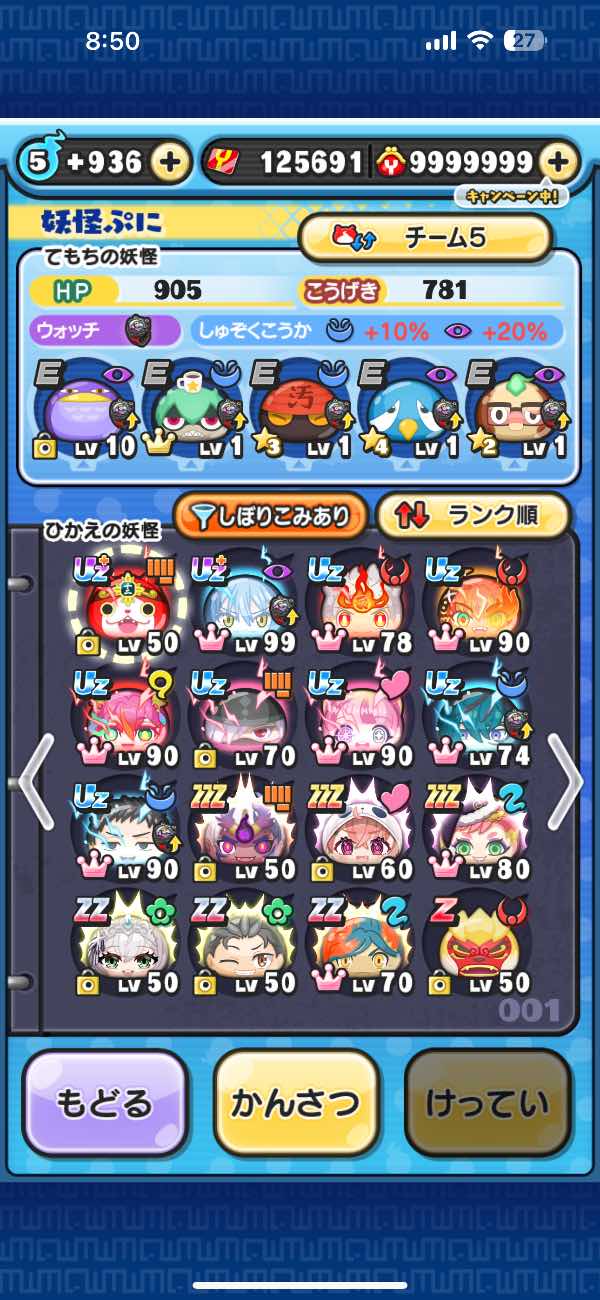Tap the plus button beside +936 stamina
This screenshot has width=600, height=1300.
[x=171, y=162]
